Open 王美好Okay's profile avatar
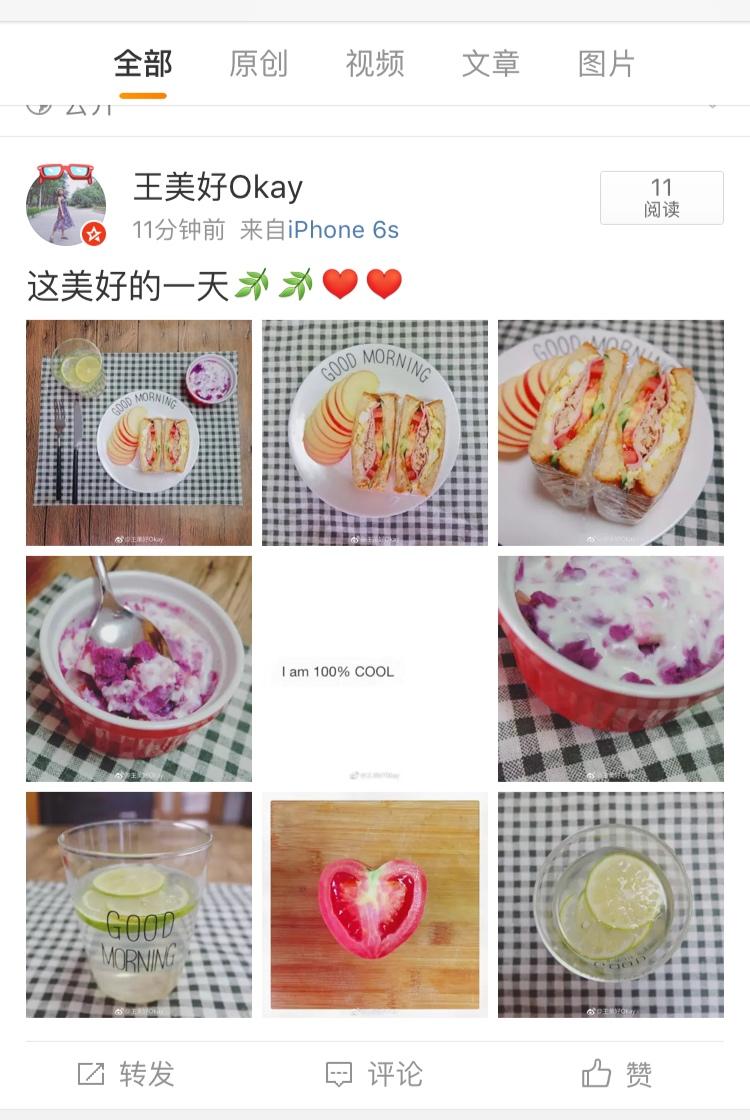 pyautogui.click(x=66, y=204)
